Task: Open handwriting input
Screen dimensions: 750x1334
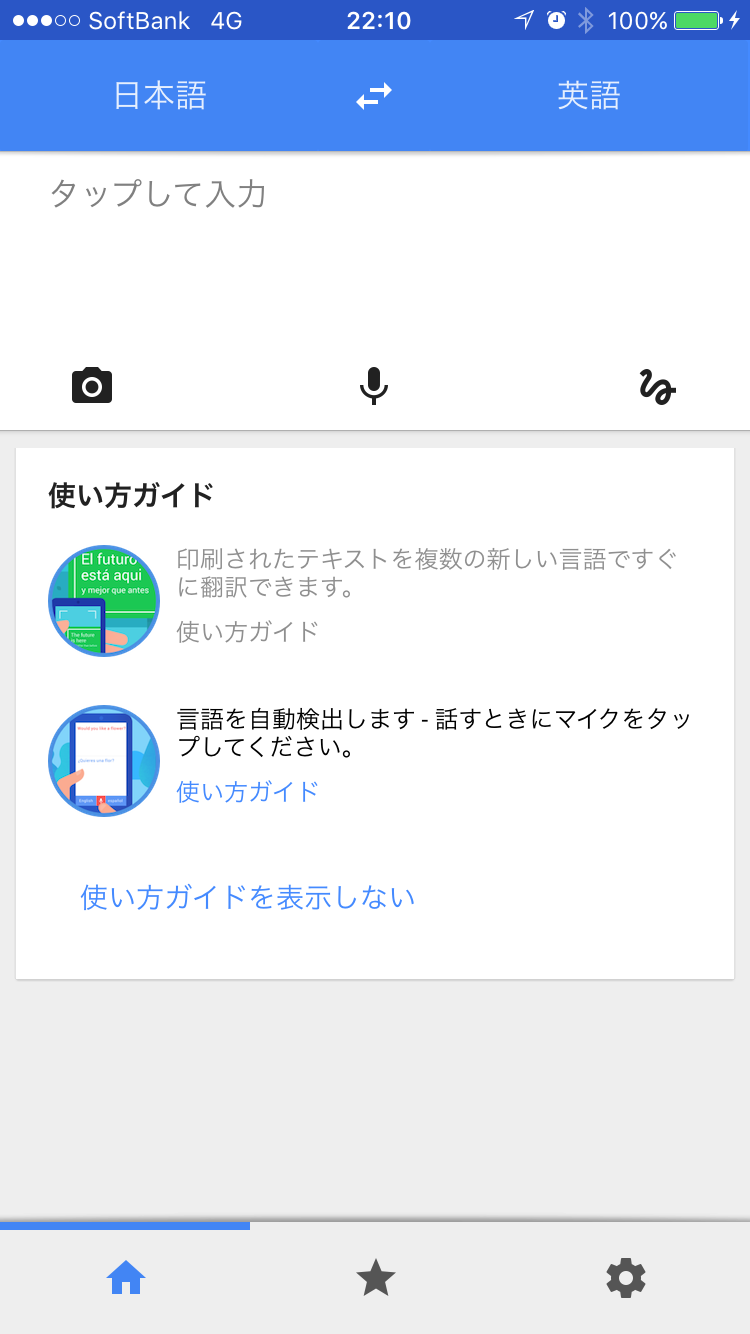Action: pyautogui.click(x=657, y=386)
